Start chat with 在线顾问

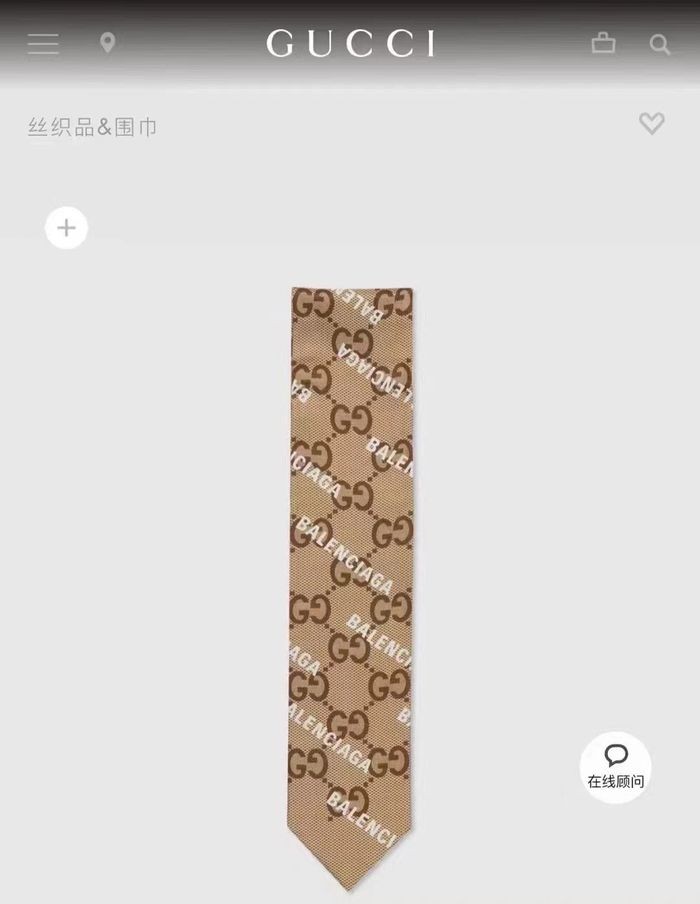point(615,767)
